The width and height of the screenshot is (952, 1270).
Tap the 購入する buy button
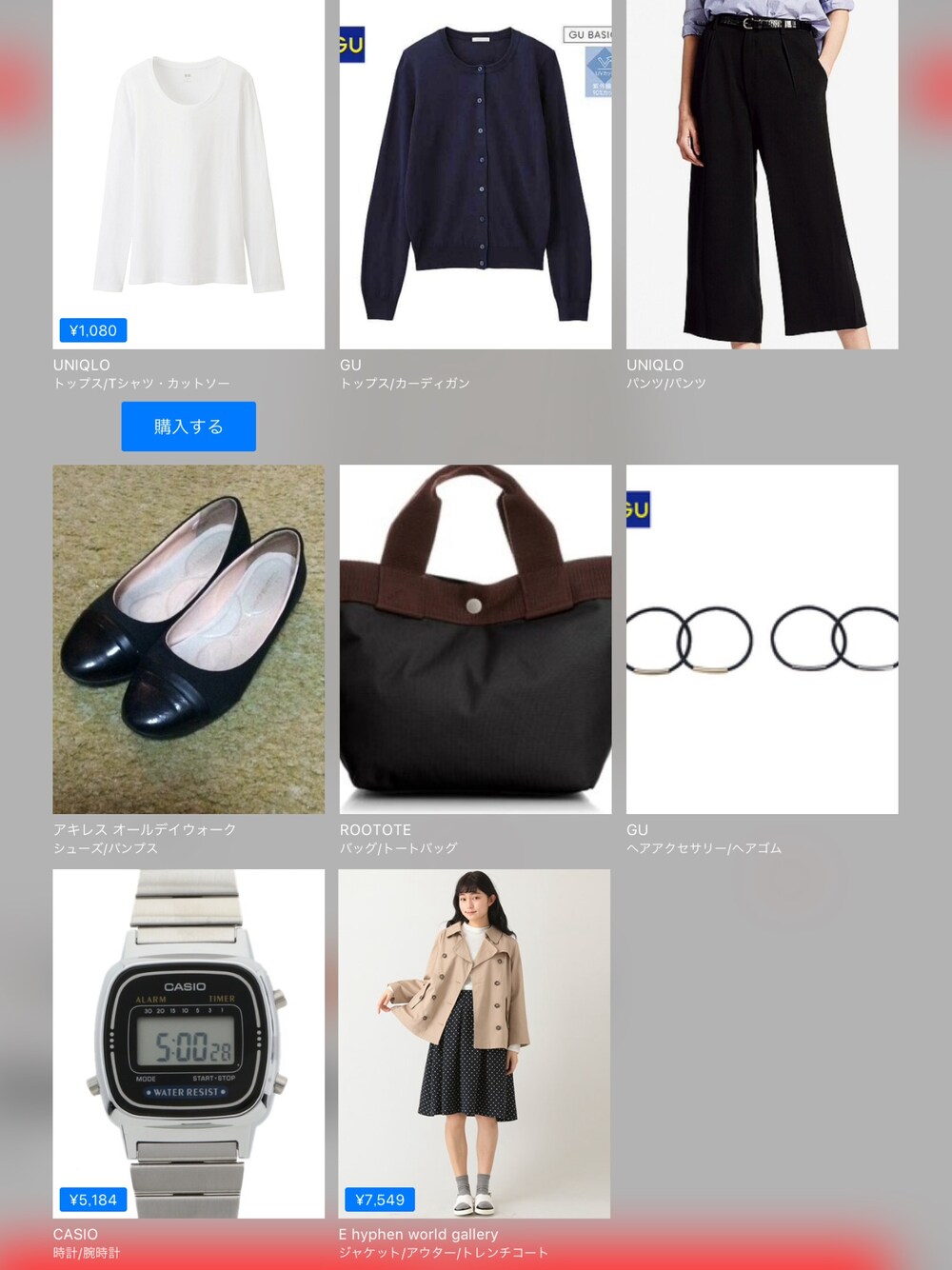coord(188,427)
